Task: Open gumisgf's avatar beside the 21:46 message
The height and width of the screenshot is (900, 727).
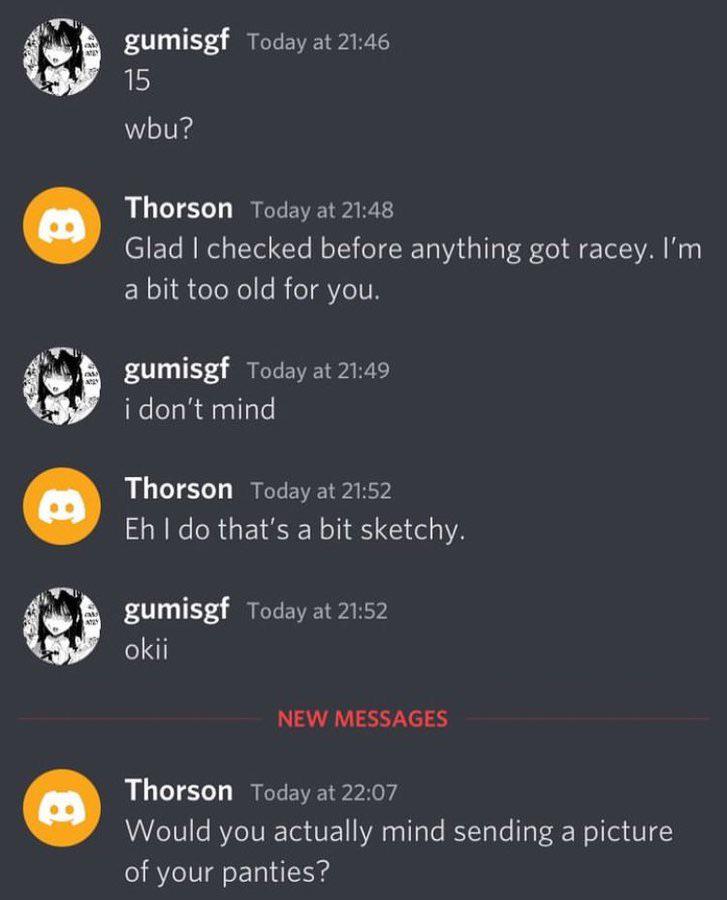Action: point(60,57)
